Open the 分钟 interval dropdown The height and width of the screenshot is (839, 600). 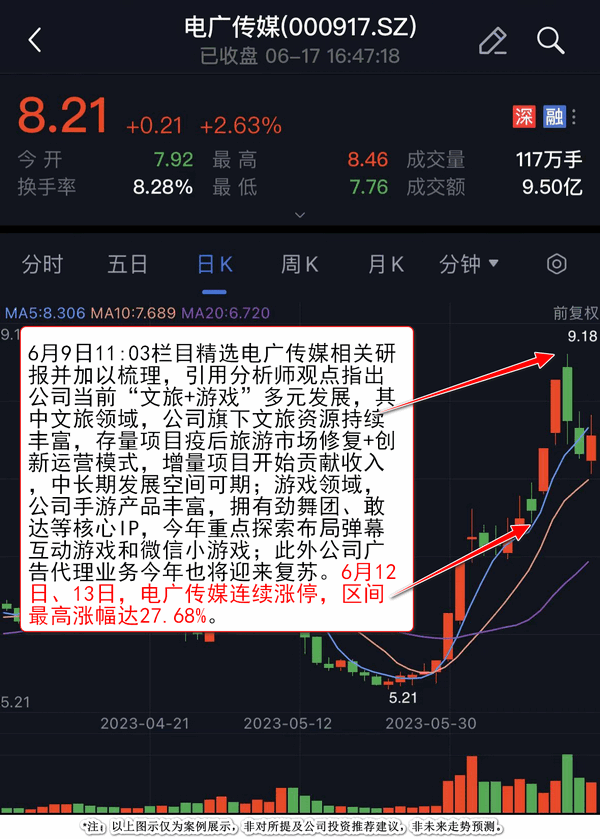point(469,264)
